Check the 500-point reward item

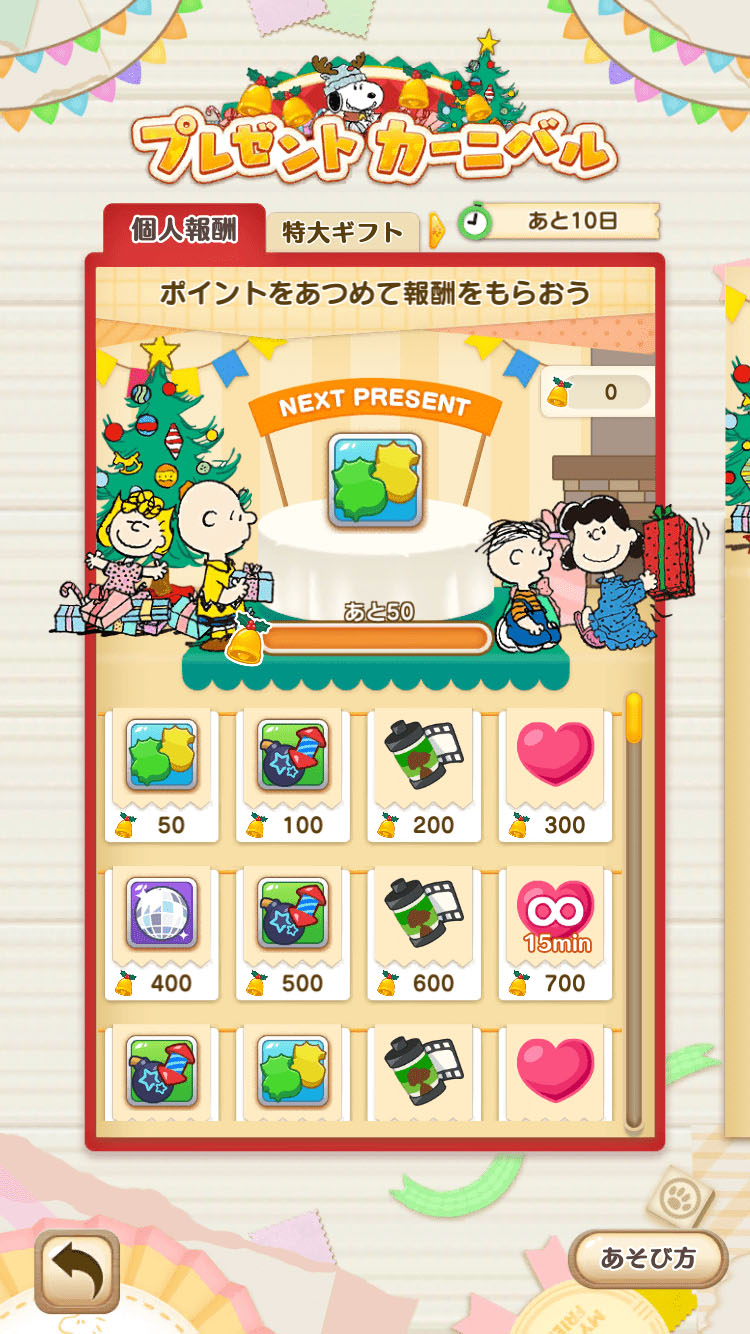click(x=292, y=913)
